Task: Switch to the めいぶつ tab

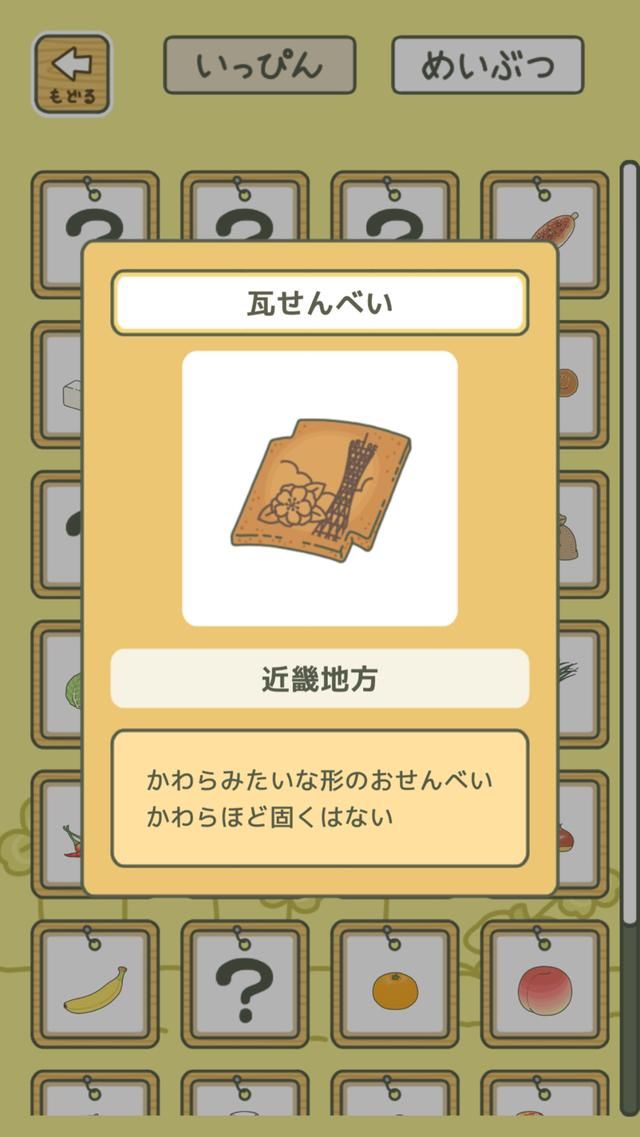Action: [x=487, y=66]
